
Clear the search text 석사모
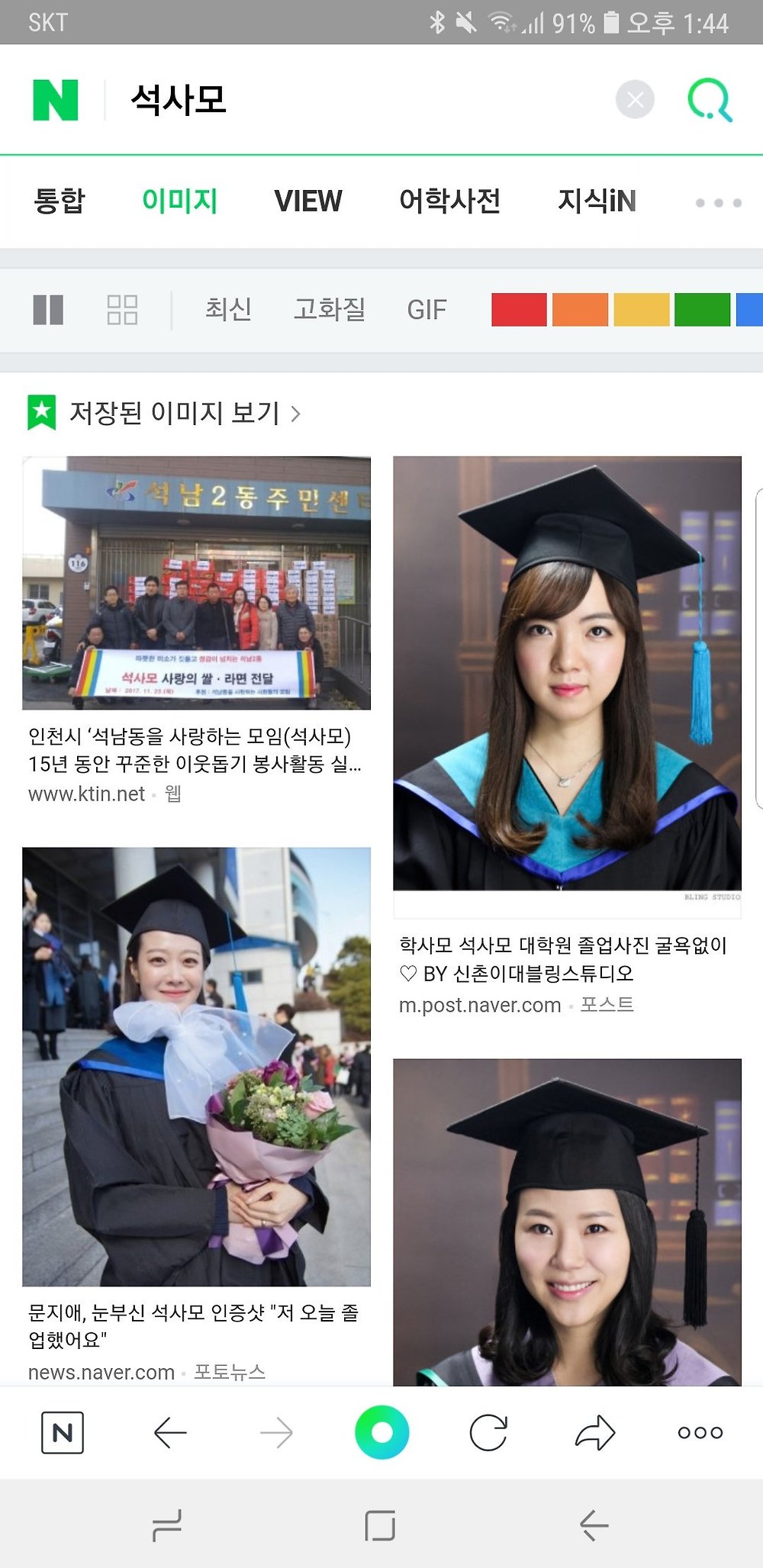[x=635, y=99]
